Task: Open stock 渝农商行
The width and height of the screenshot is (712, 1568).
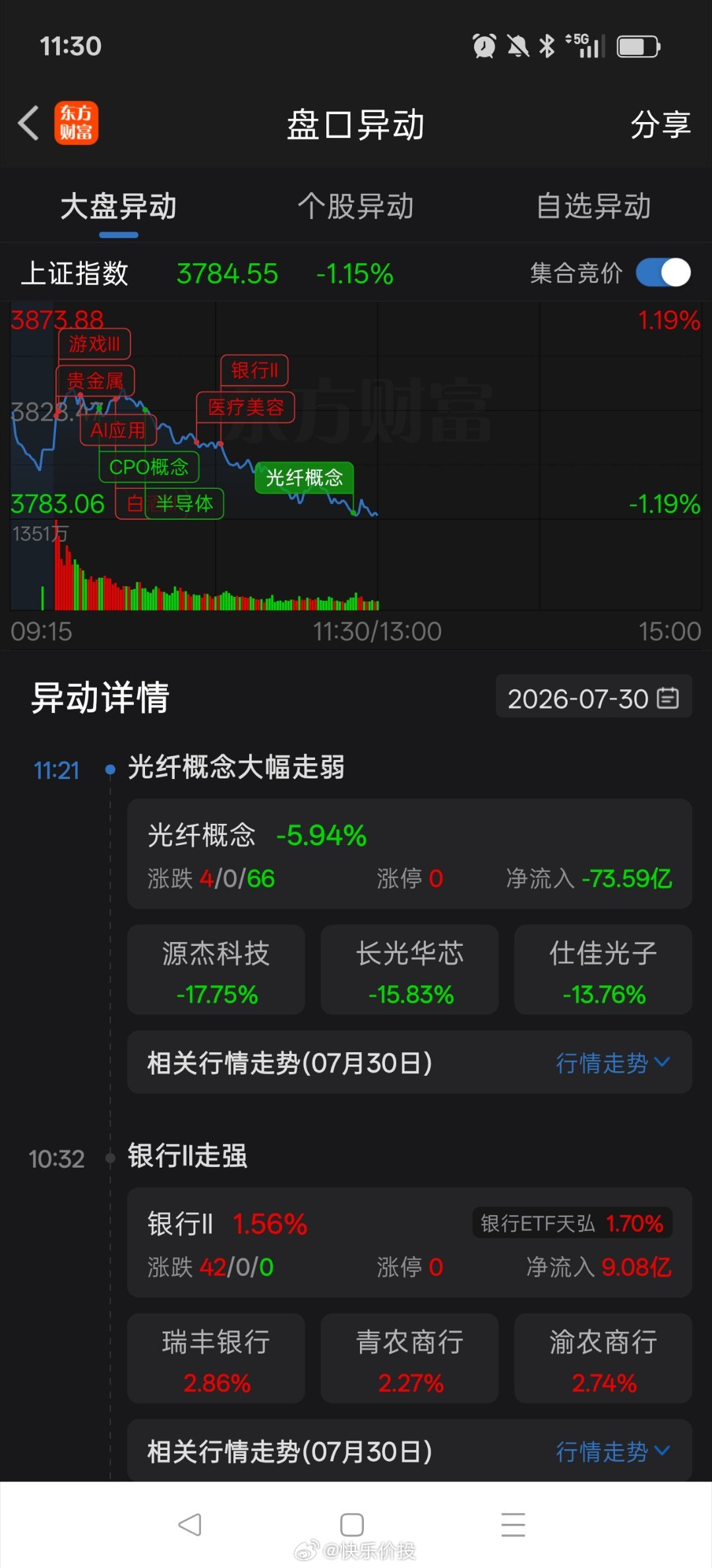Action: [x=603, y=1358]
